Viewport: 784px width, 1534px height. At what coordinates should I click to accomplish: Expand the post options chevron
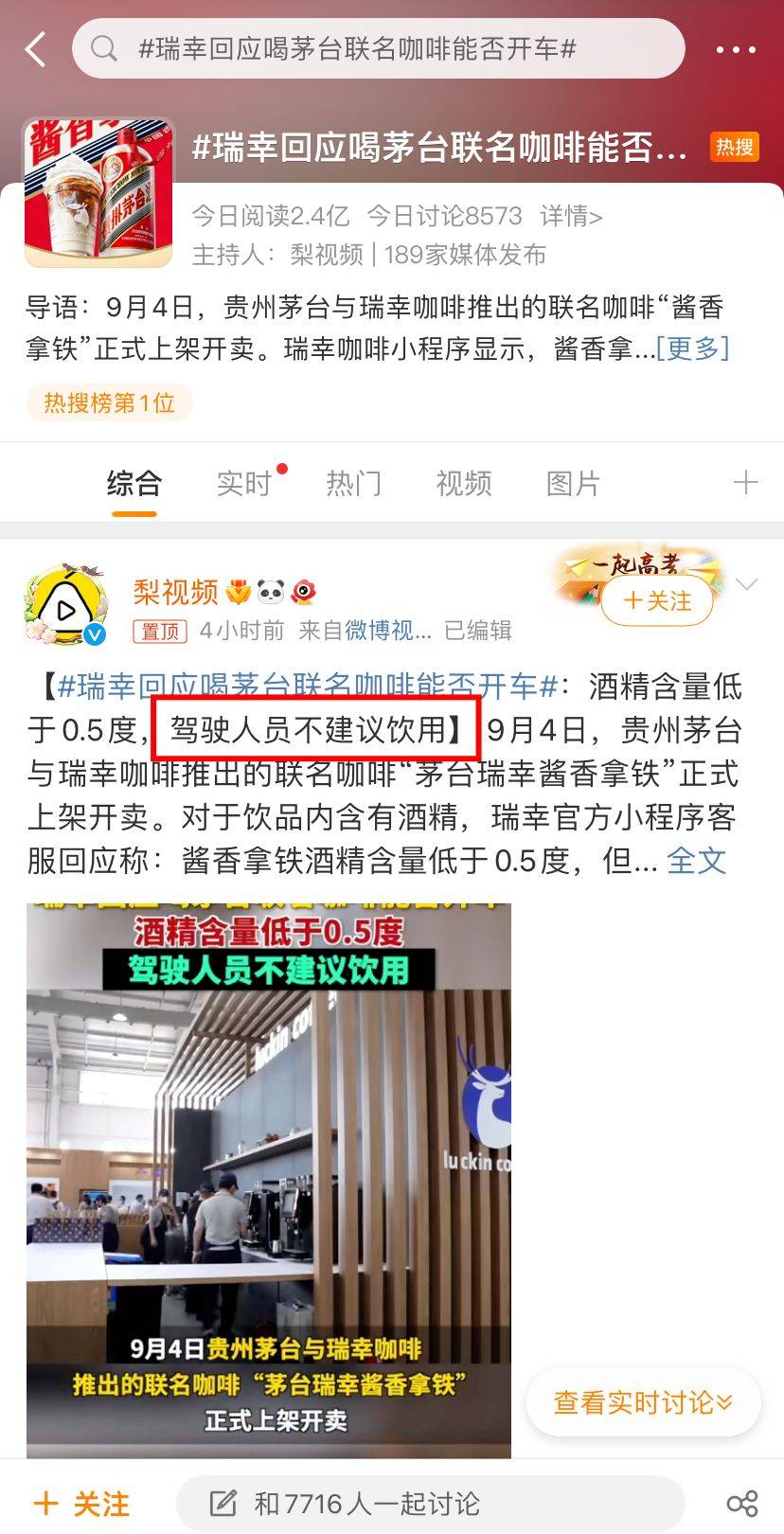[746, 585]
